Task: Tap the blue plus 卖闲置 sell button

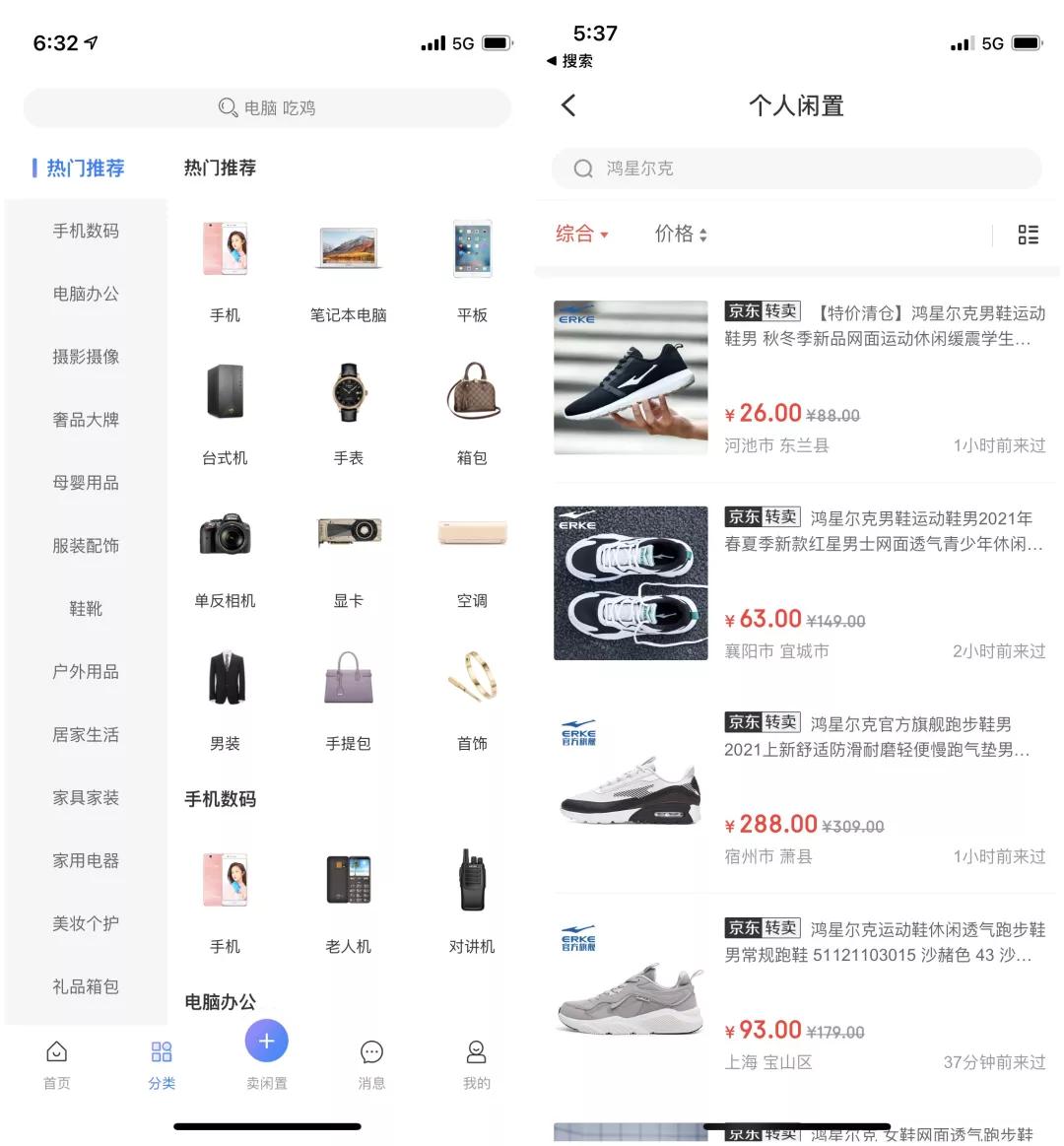Action: tap(266, 1041)
